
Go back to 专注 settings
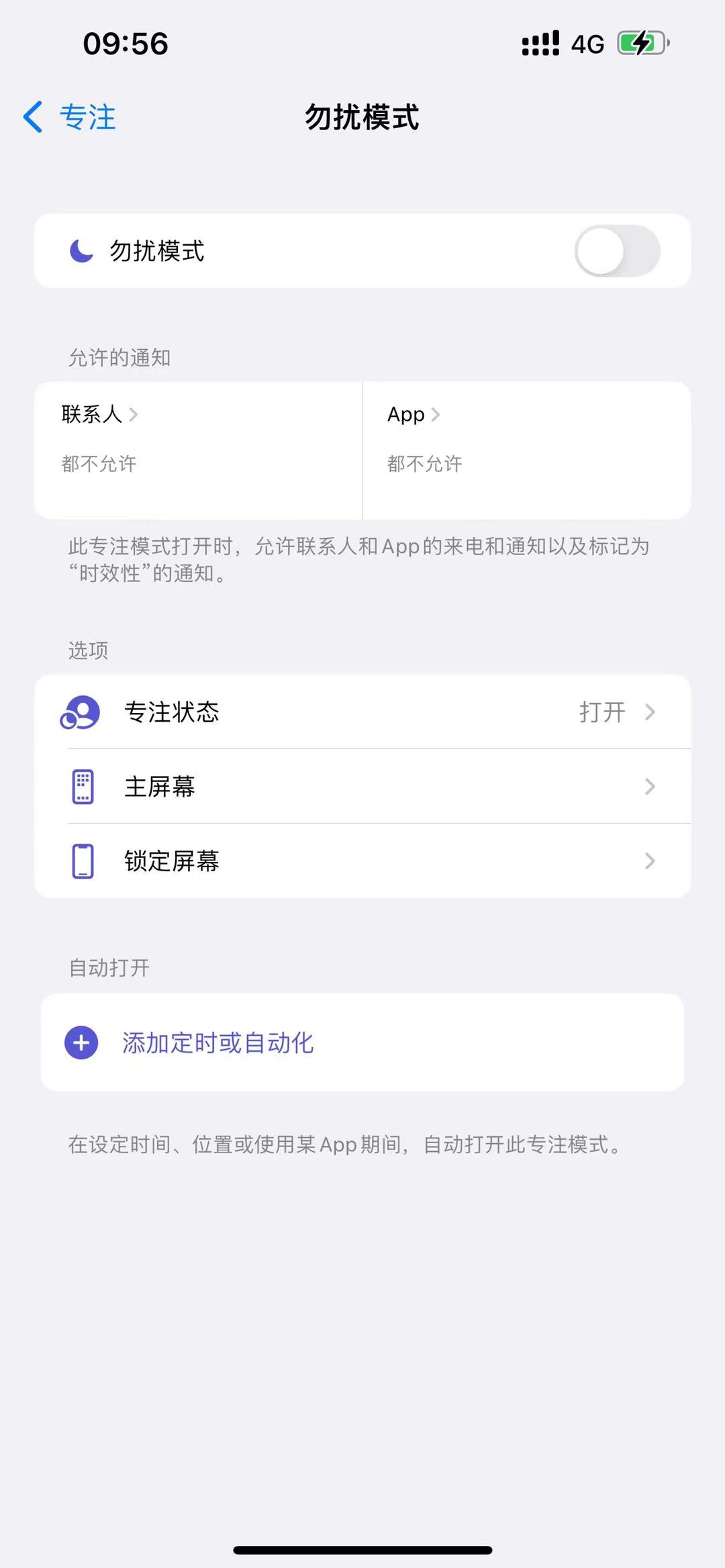pos(70,117)
